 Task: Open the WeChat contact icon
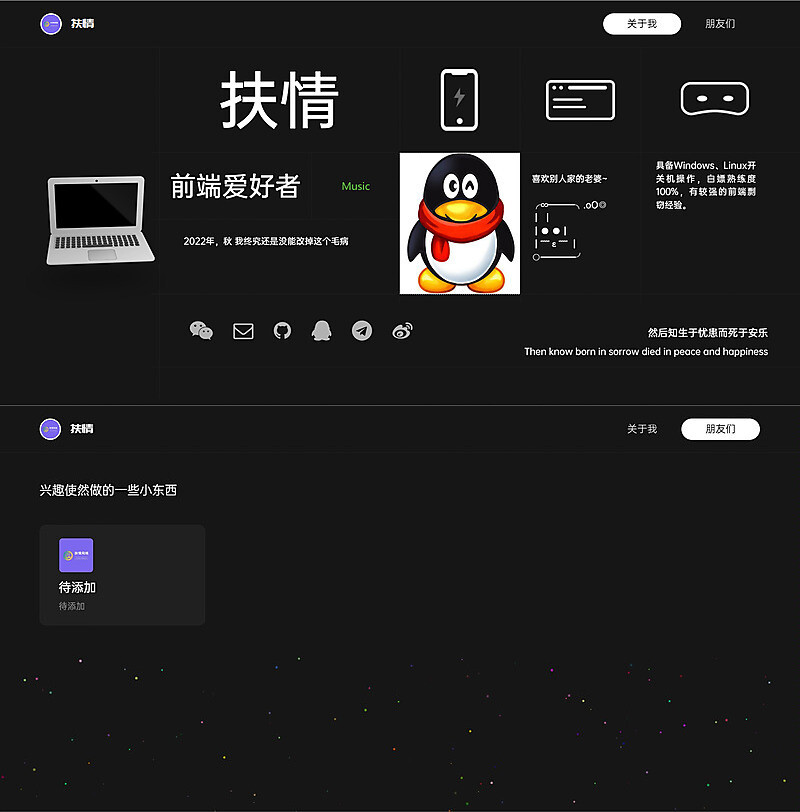201,331
